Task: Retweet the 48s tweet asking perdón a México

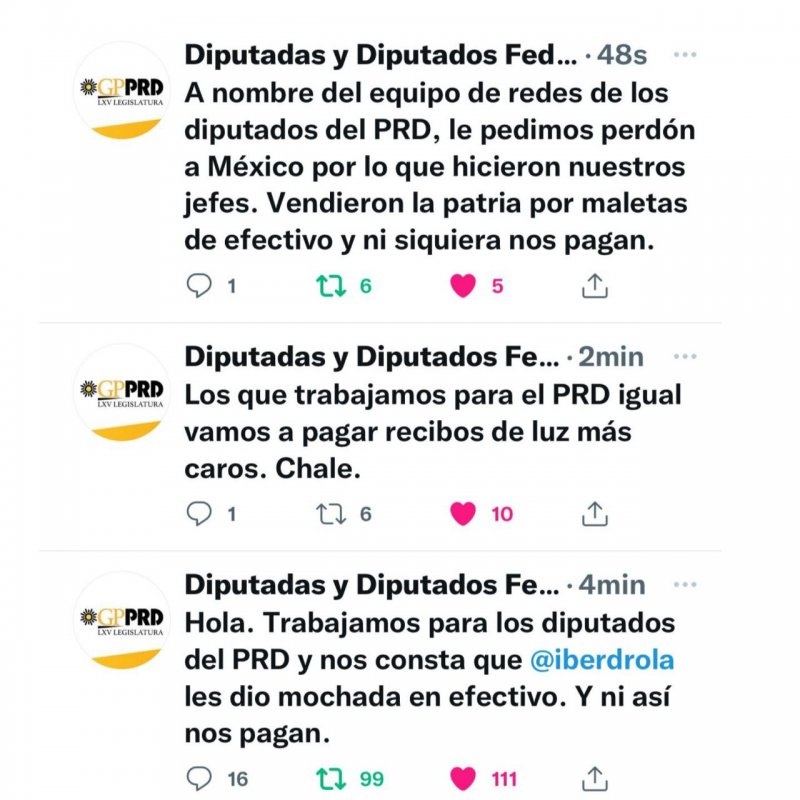Action: pos(329,286)
